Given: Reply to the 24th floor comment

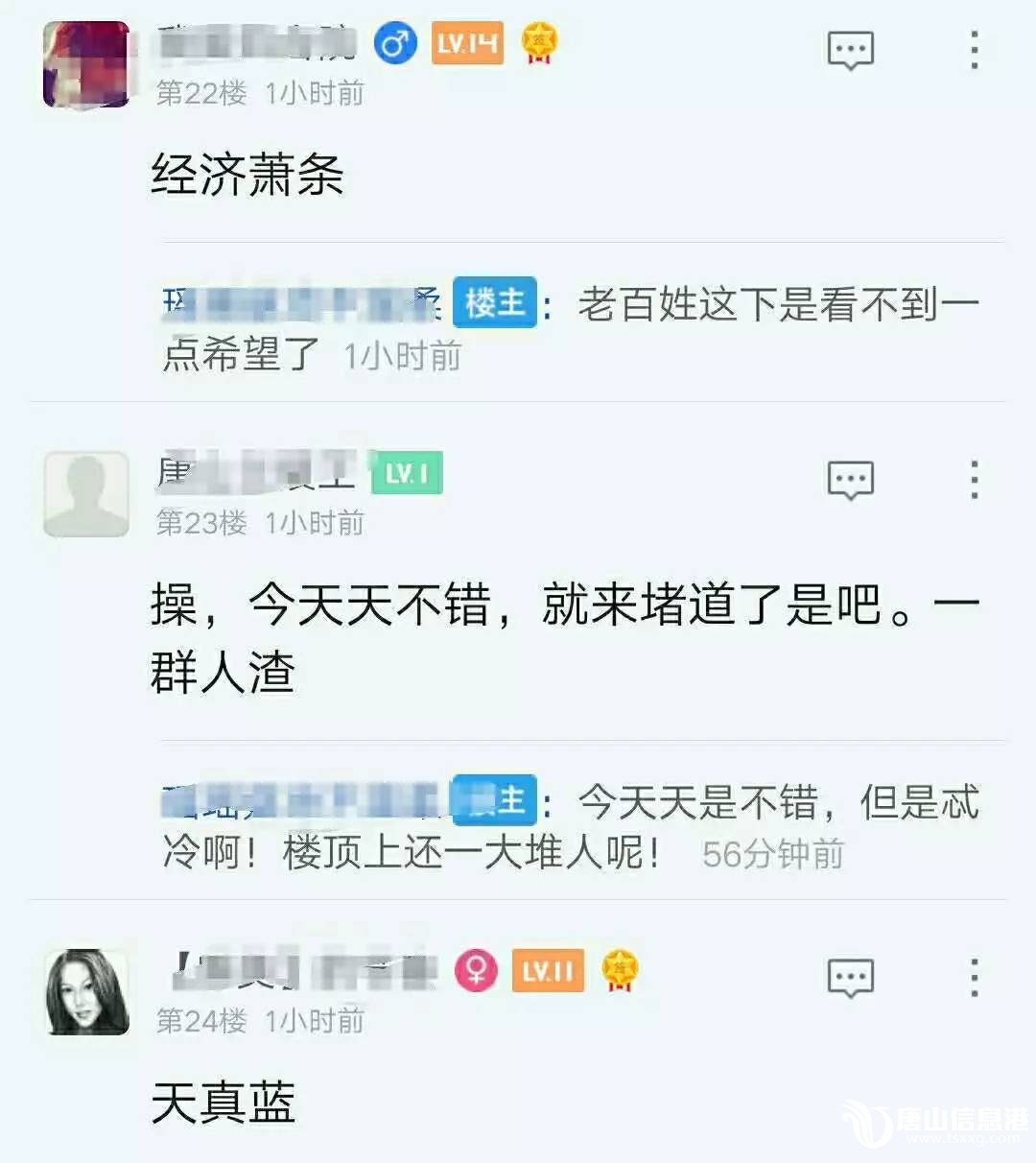Looking at the screenshot, I should (850, 978).
